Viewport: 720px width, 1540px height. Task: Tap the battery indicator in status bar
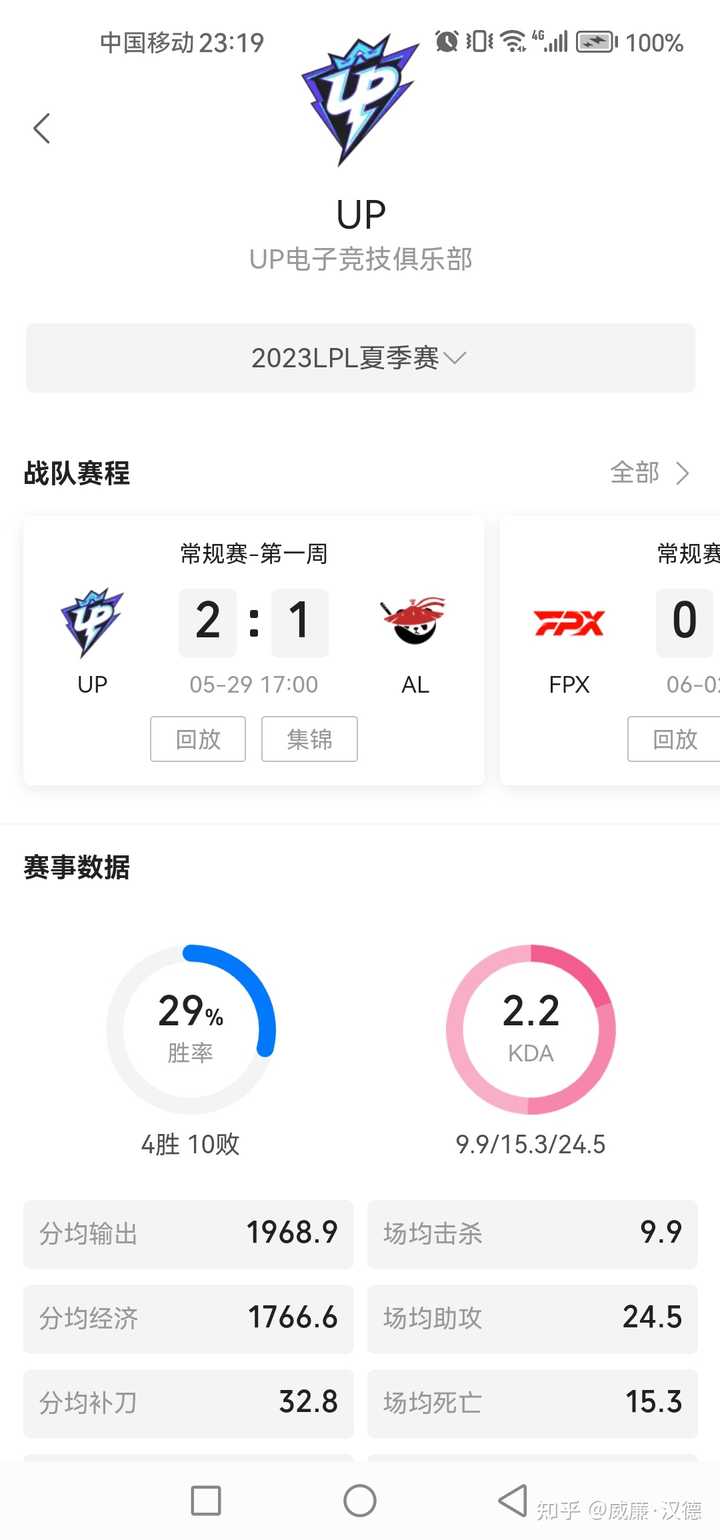pyautogui.click(x=596, y=42)
